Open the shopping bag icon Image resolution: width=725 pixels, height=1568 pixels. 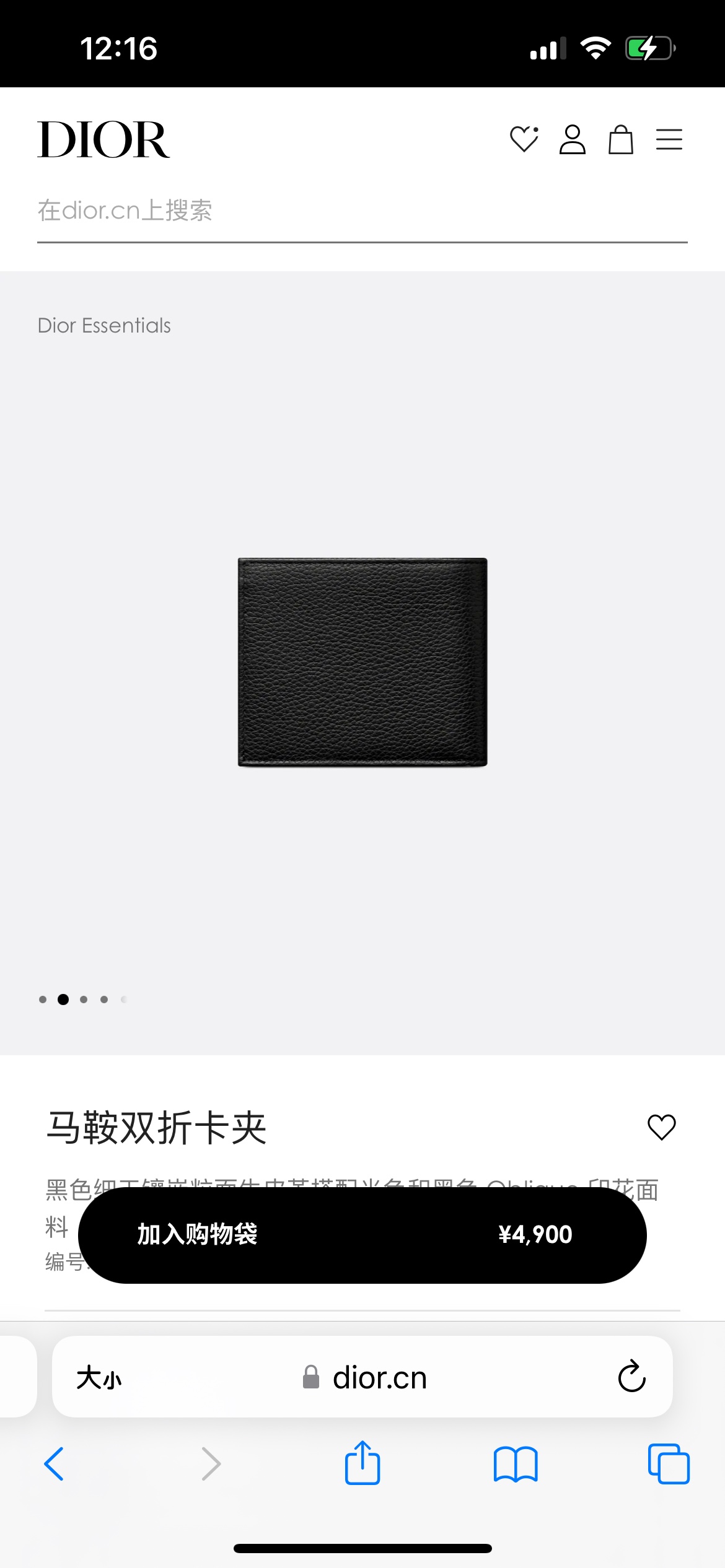(620, 139)
